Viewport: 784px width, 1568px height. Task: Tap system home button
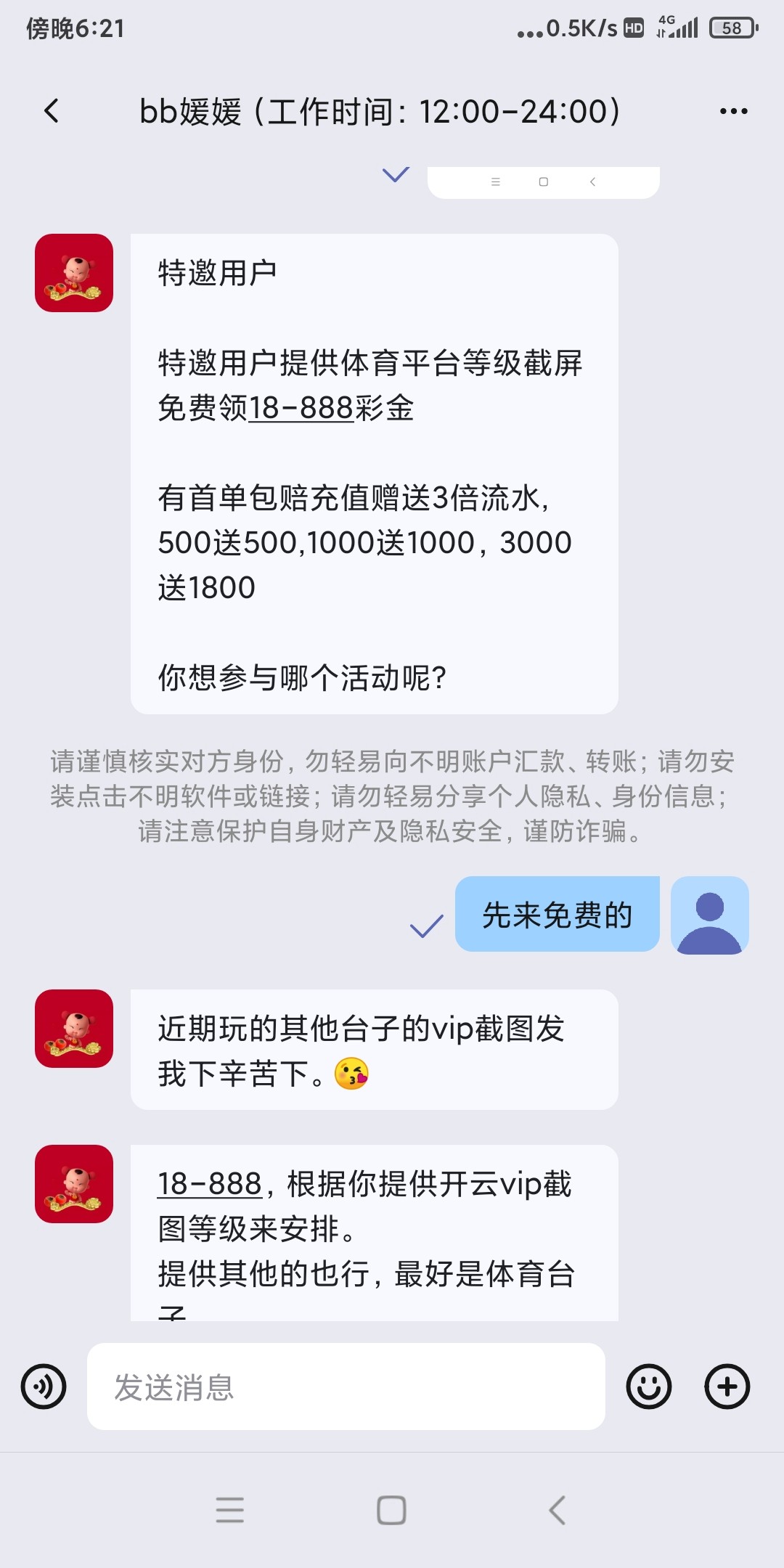391,1510
